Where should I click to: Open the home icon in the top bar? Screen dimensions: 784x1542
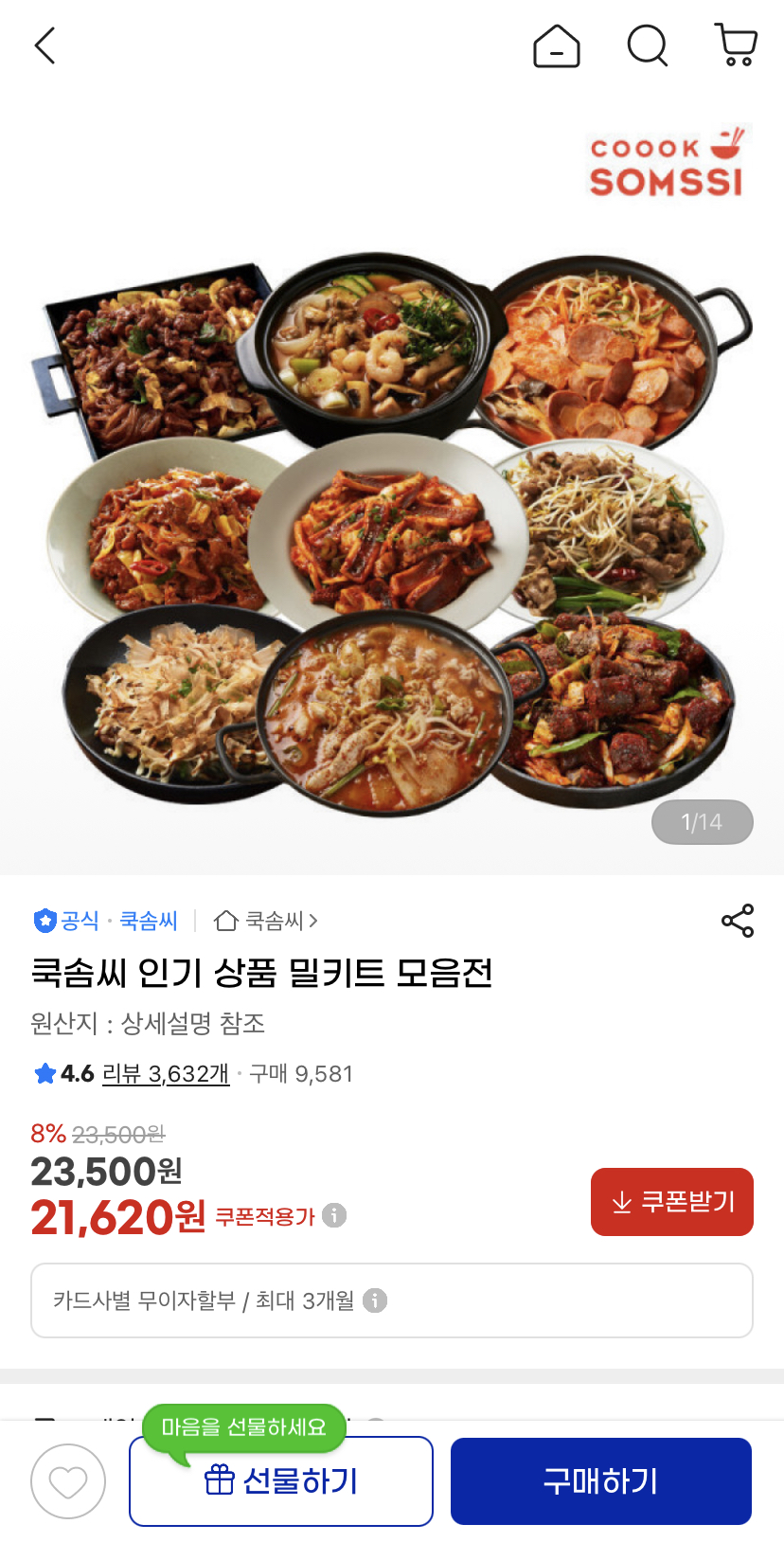pyautogui.click(x=557, y=45)
